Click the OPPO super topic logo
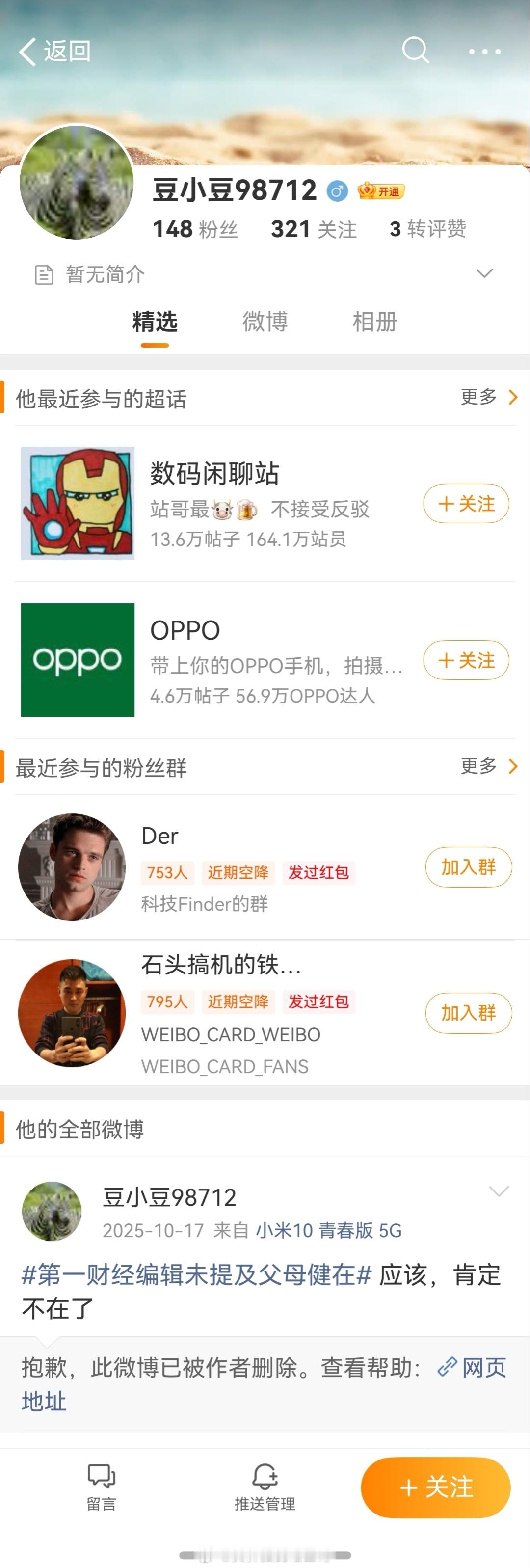Image resolution: width=530 pixels, height=1568 pixels. pyautogui.click(x=78, y=660)
